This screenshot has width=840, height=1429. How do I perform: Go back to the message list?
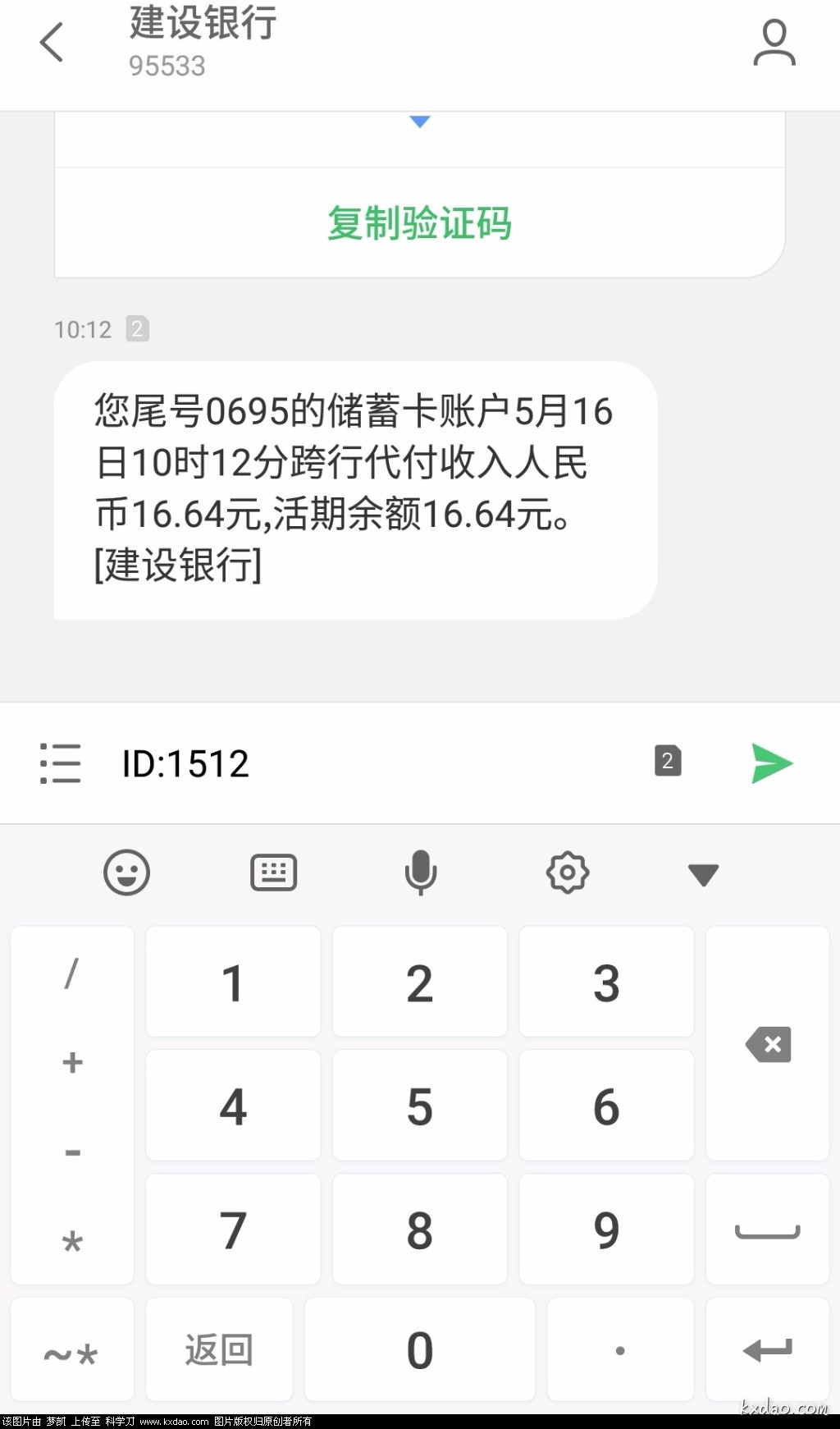pos(52,43)
